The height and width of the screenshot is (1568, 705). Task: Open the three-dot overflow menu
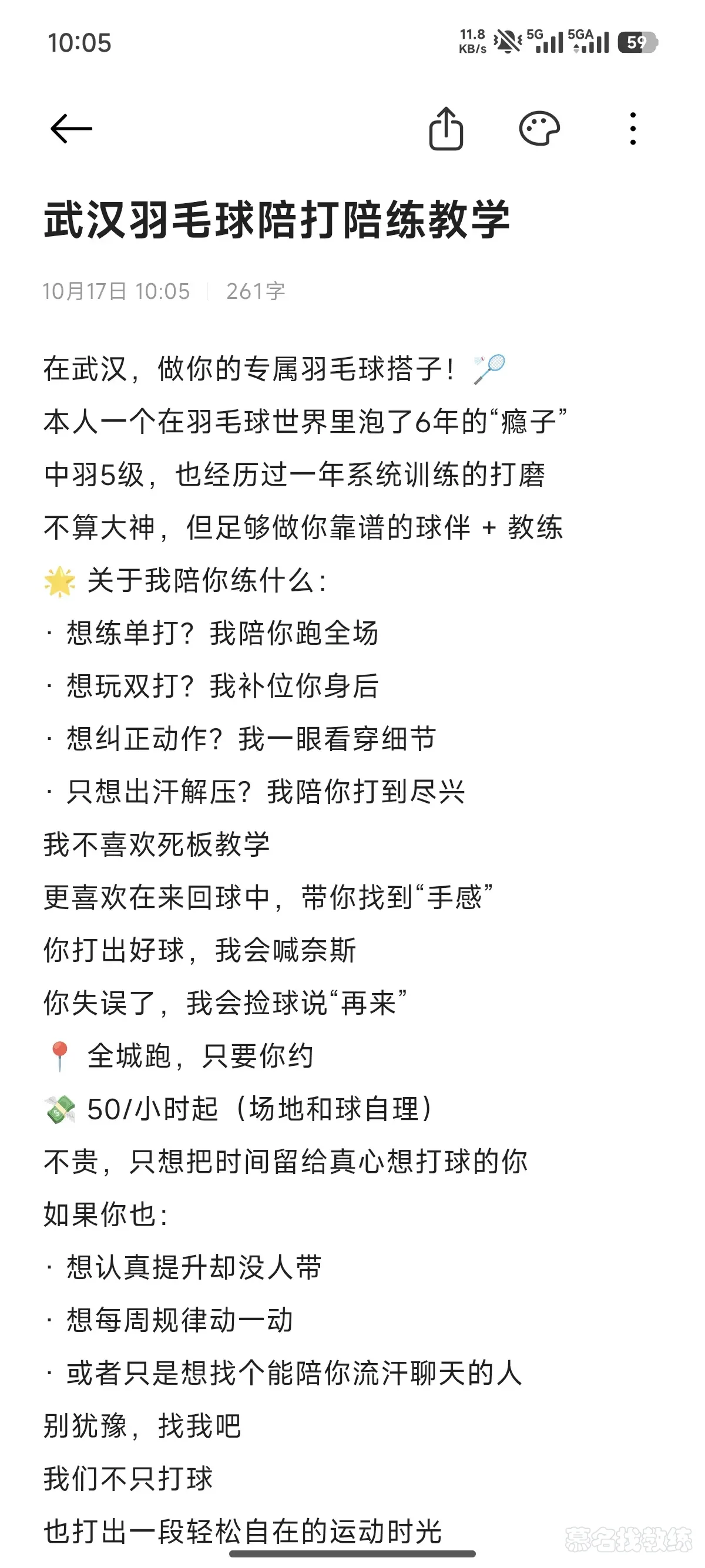[633, 129]
